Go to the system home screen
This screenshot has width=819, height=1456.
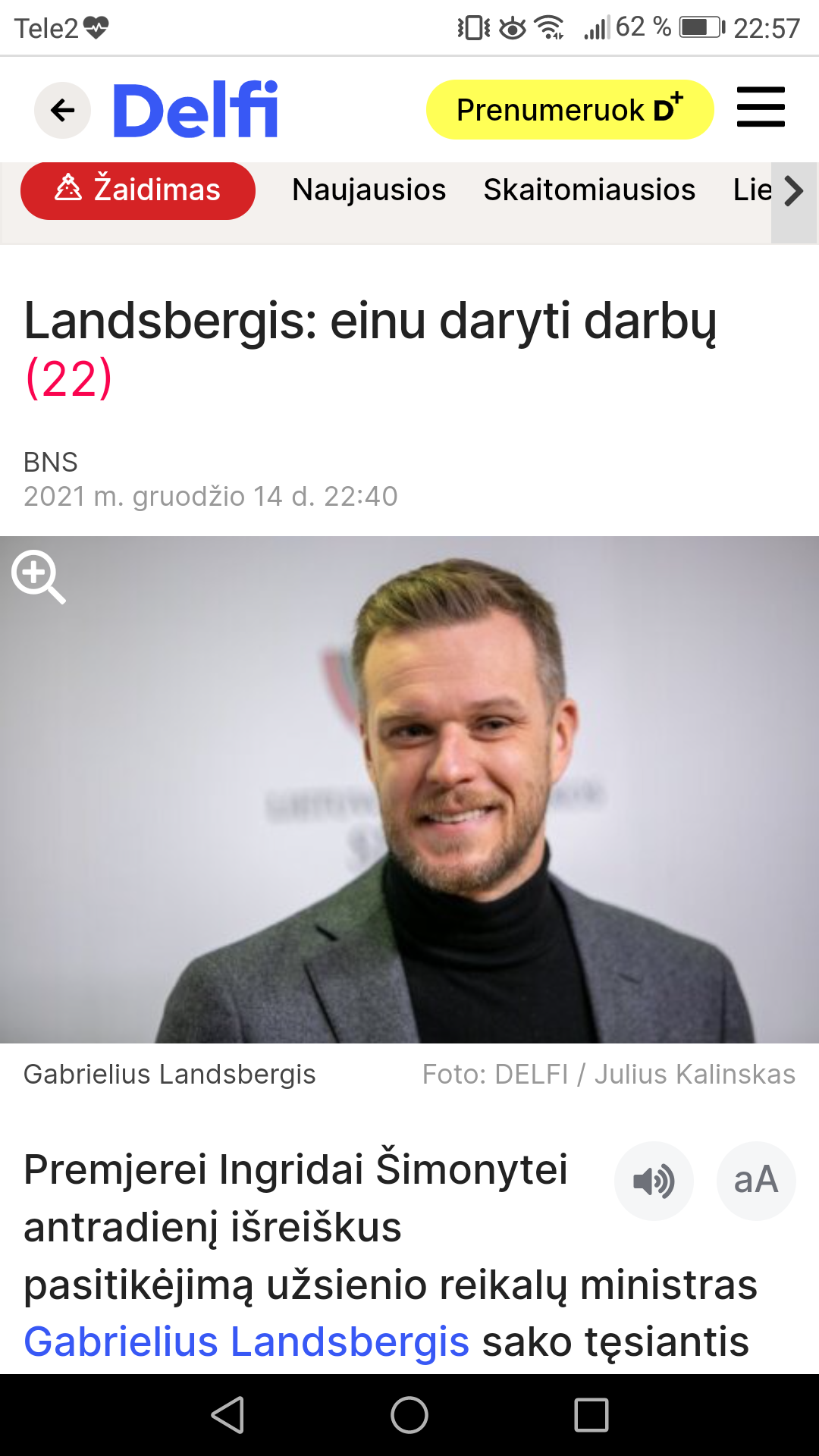(409, 1415)
